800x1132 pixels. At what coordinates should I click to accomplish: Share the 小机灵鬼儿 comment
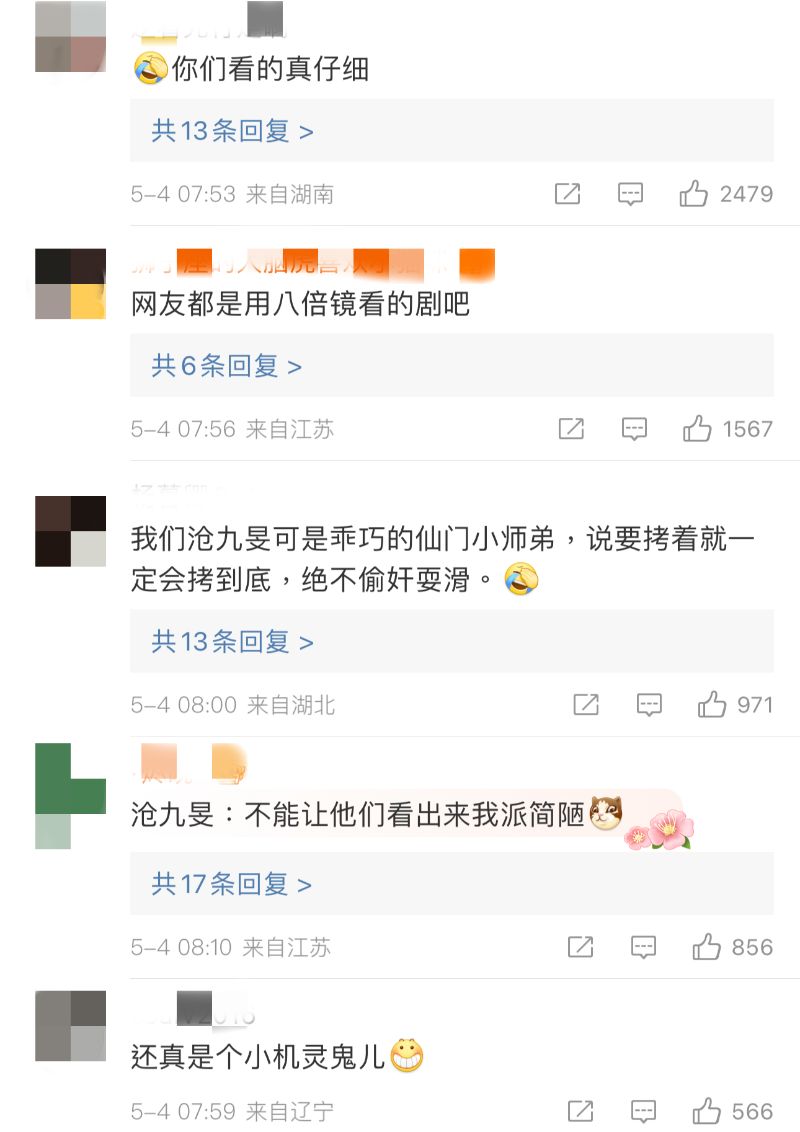[581, 1111]
